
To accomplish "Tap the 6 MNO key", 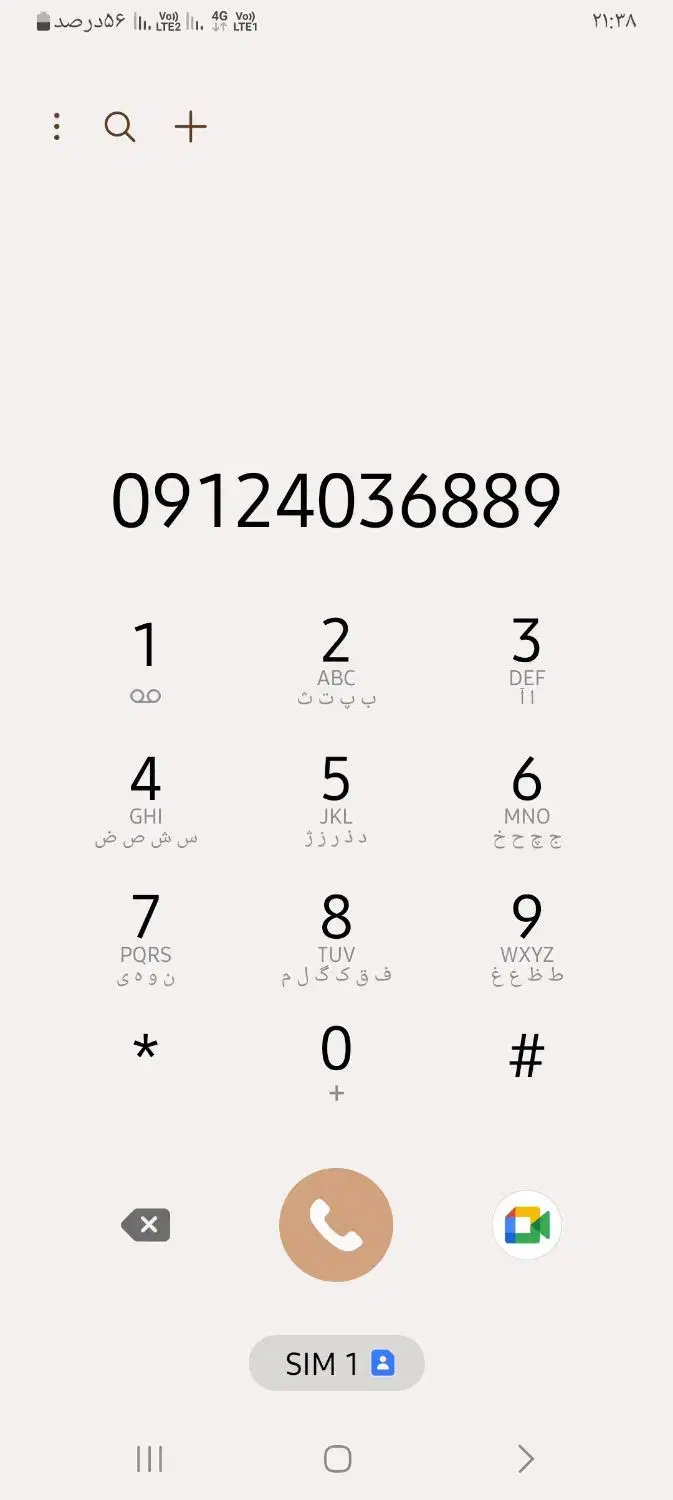I will click(x=526, y=798).
